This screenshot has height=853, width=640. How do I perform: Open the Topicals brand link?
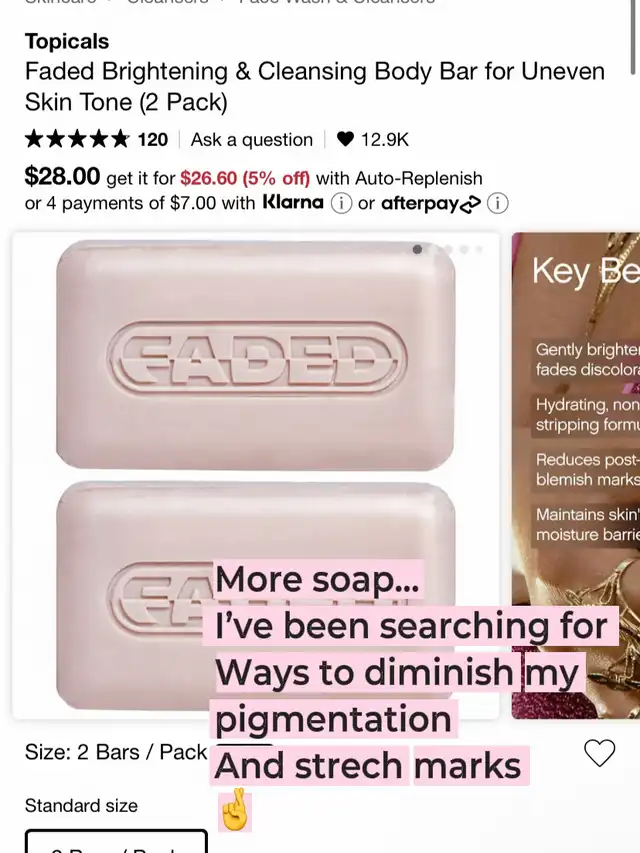pyautogui.click(x=66, y=41)
